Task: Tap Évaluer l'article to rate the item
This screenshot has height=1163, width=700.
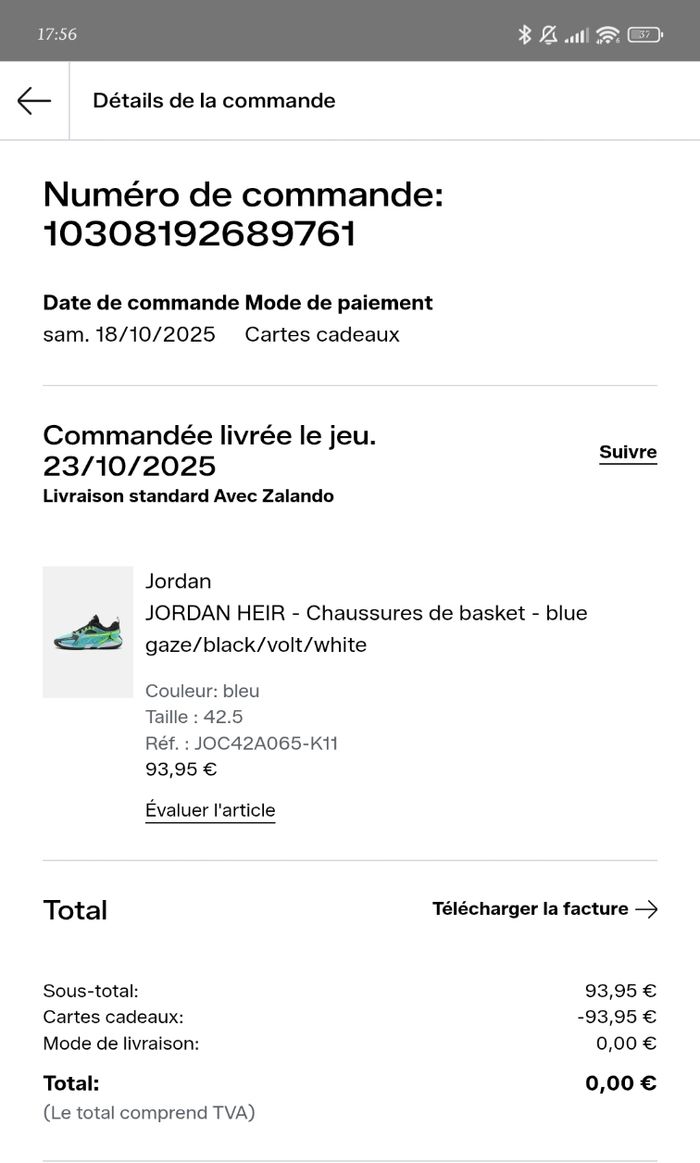Action: point(210,810)
